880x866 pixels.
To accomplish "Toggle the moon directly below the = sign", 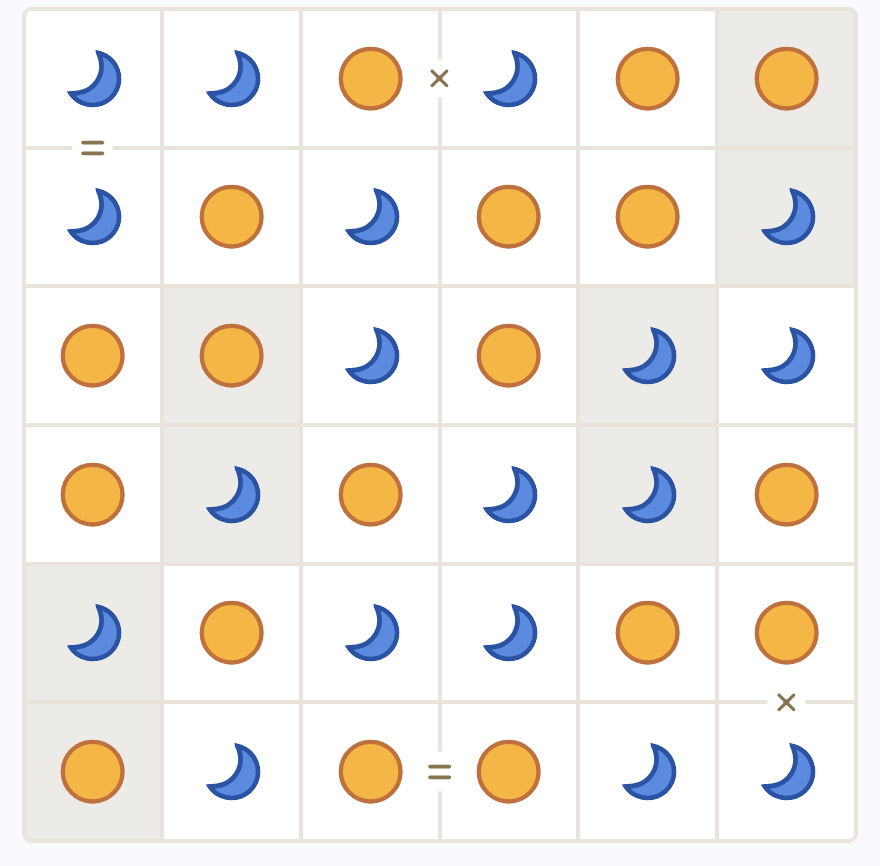I will [x=93, y=216].
